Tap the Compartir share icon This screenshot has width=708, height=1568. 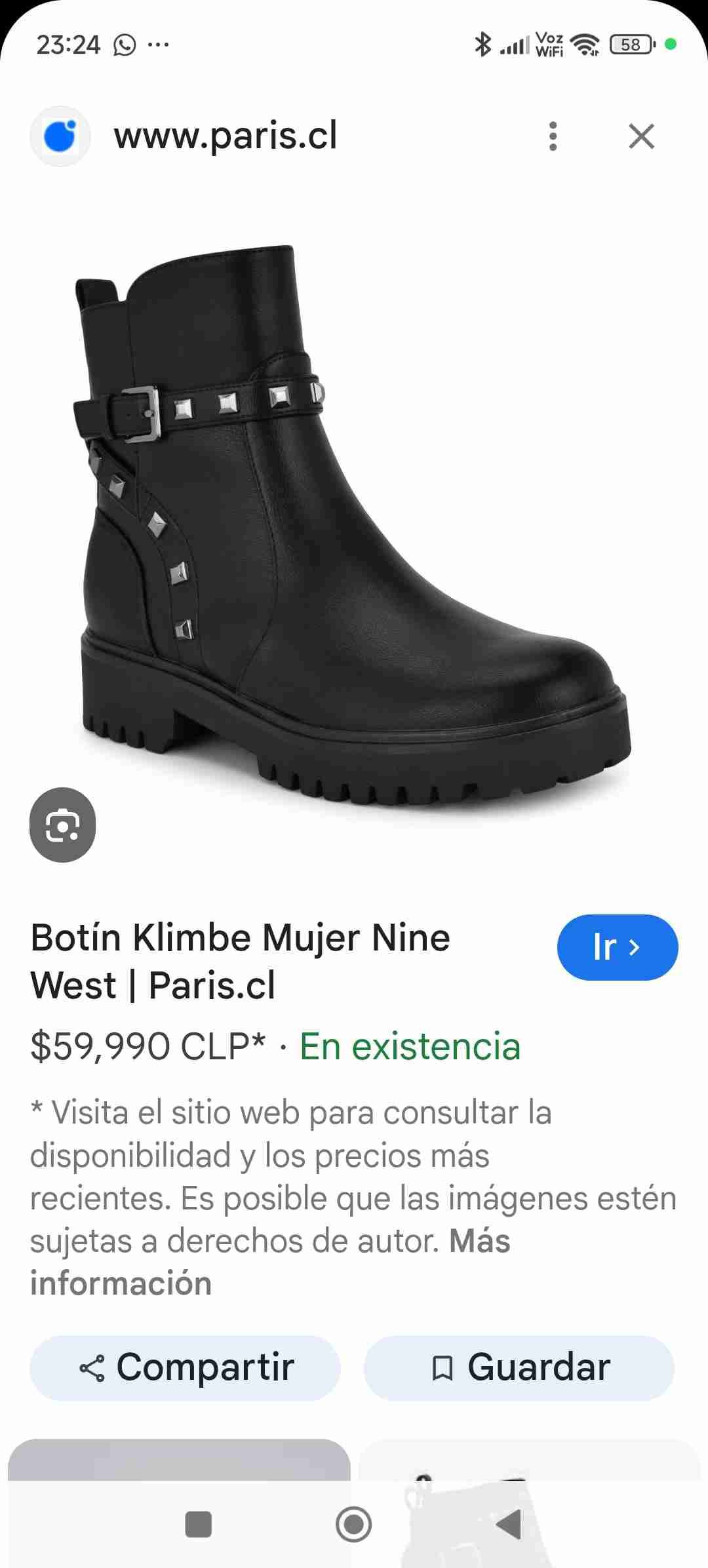tap(94, 1367)
